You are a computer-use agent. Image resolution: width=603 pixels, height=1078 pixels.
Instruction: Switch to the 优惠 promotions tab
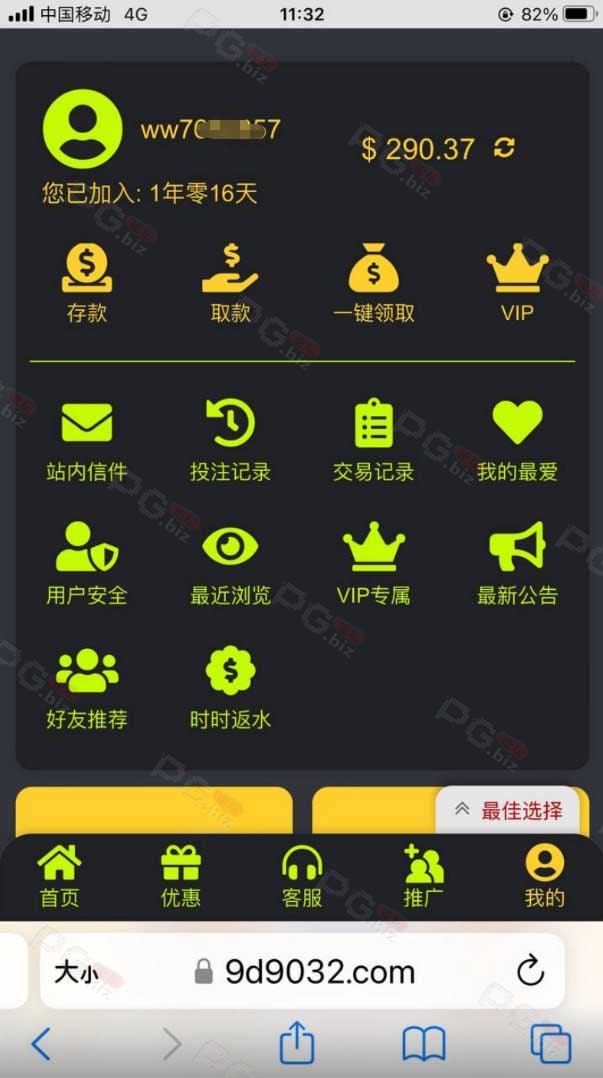coord(181,875)
